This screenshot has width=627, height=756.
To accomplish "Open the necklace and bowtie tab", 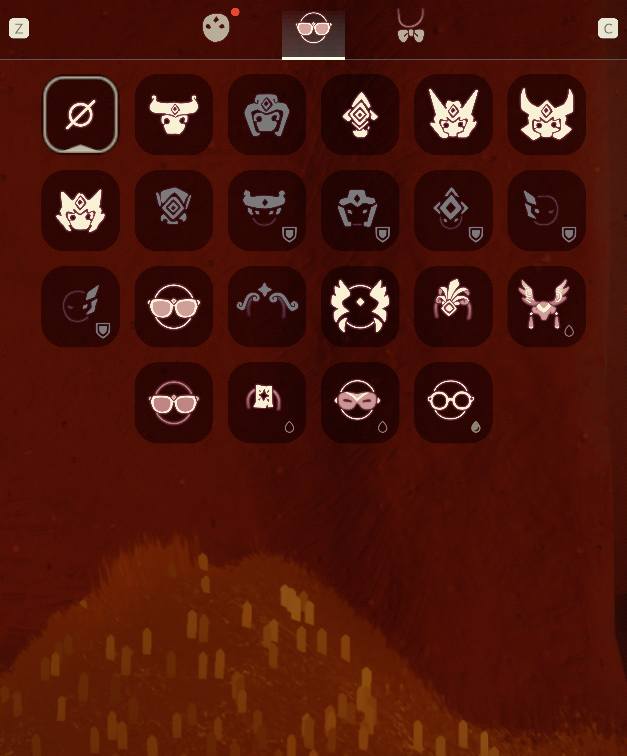I will click(410, 28).
